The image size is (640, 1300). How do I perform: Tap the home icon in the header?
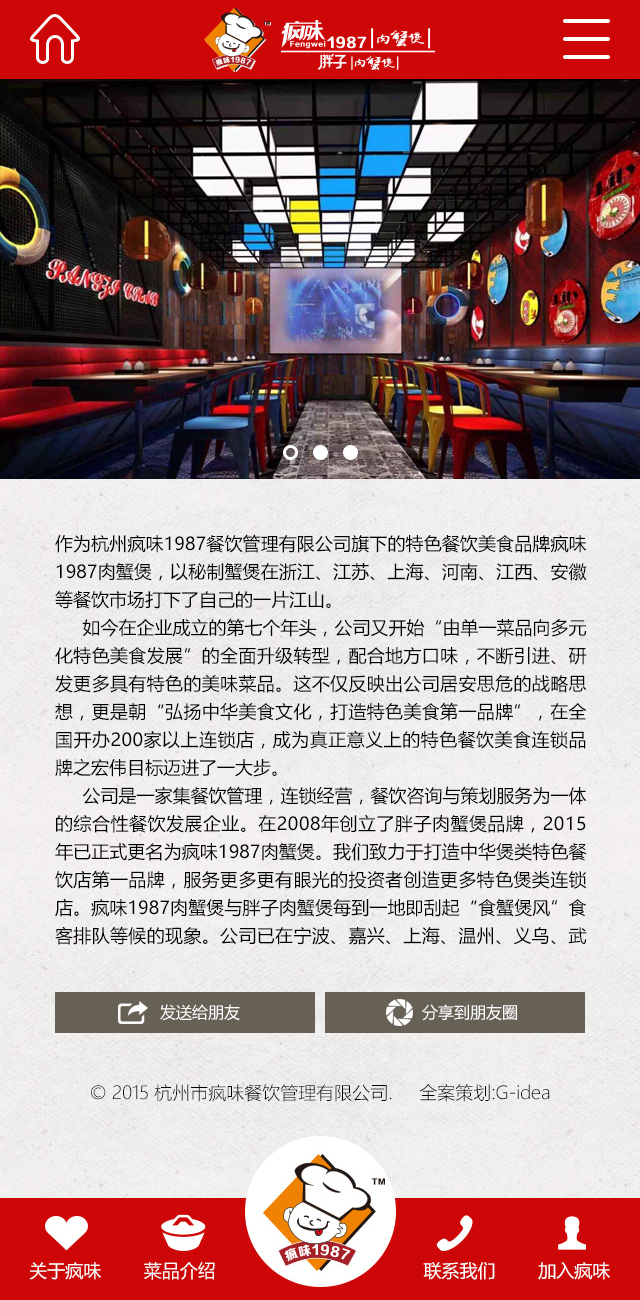click(54, 39)
